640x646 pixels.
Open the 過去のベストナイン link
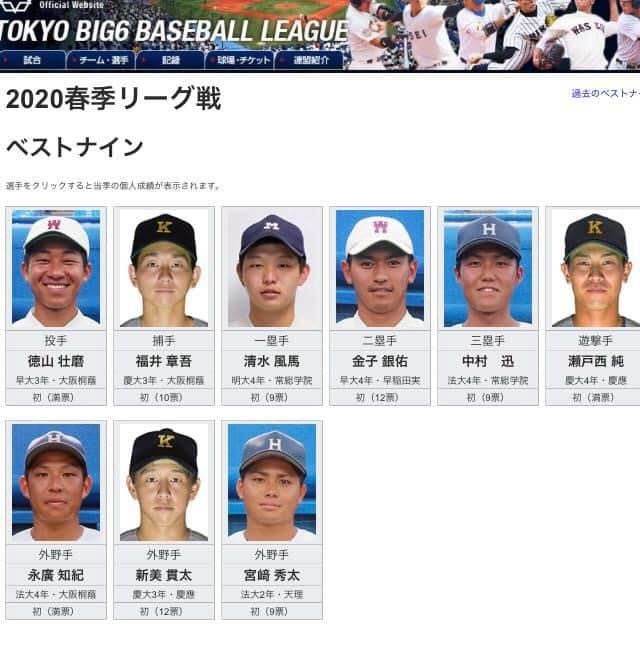point(605,94)
